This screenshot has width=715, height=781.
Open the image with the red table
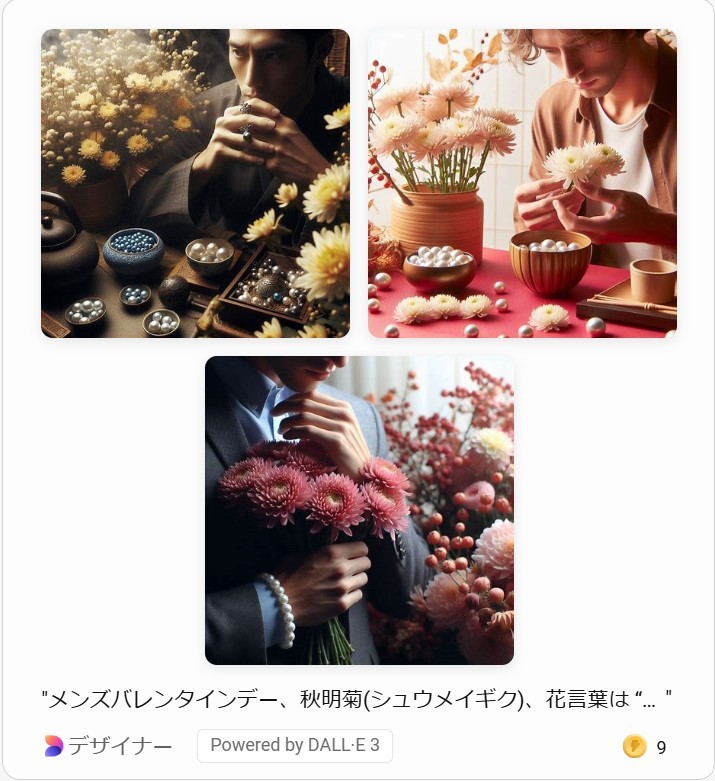pos(522,184)
